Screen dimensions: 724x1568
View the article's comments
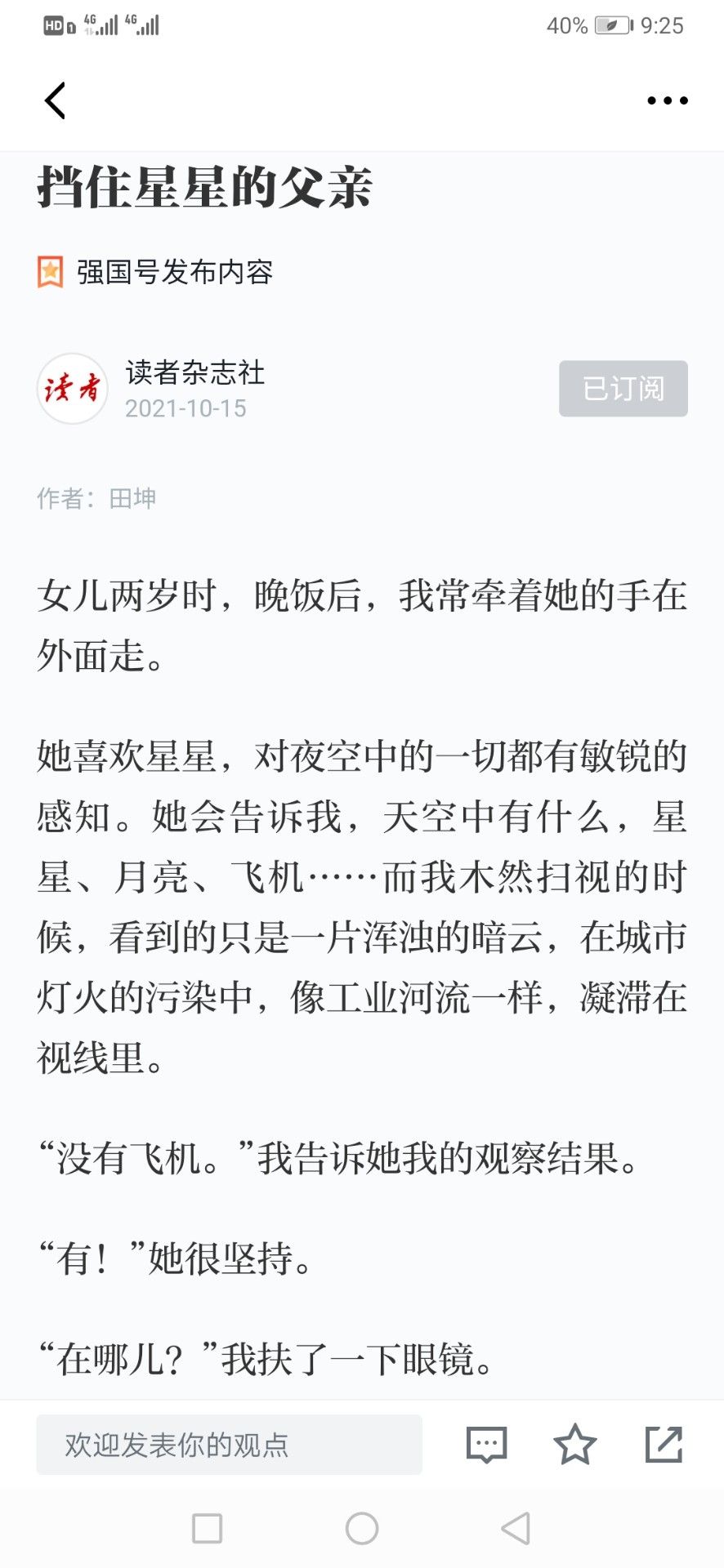[486, 1445]
